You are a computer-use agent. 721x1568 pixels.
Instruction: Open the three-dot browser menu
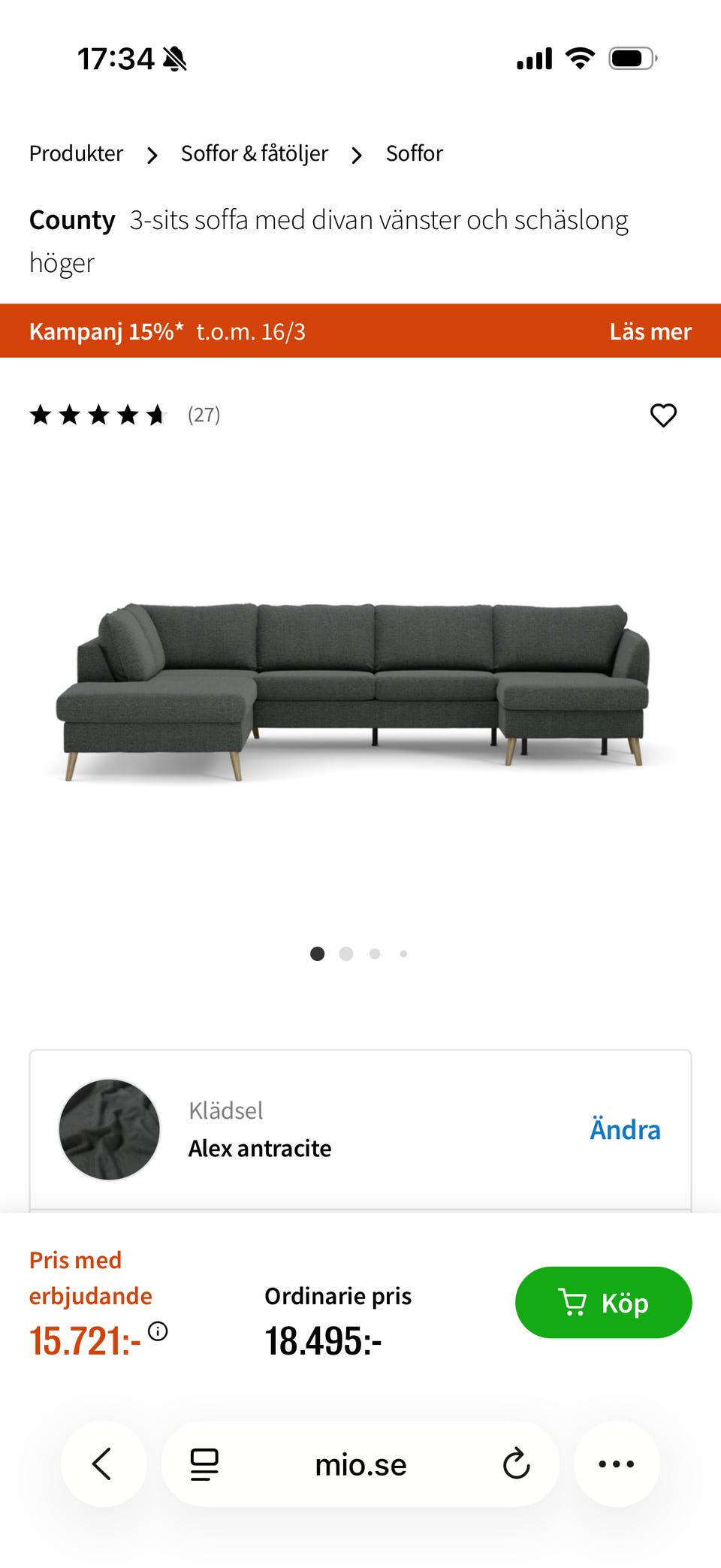pyautogui.click(x=617, y=1464)
